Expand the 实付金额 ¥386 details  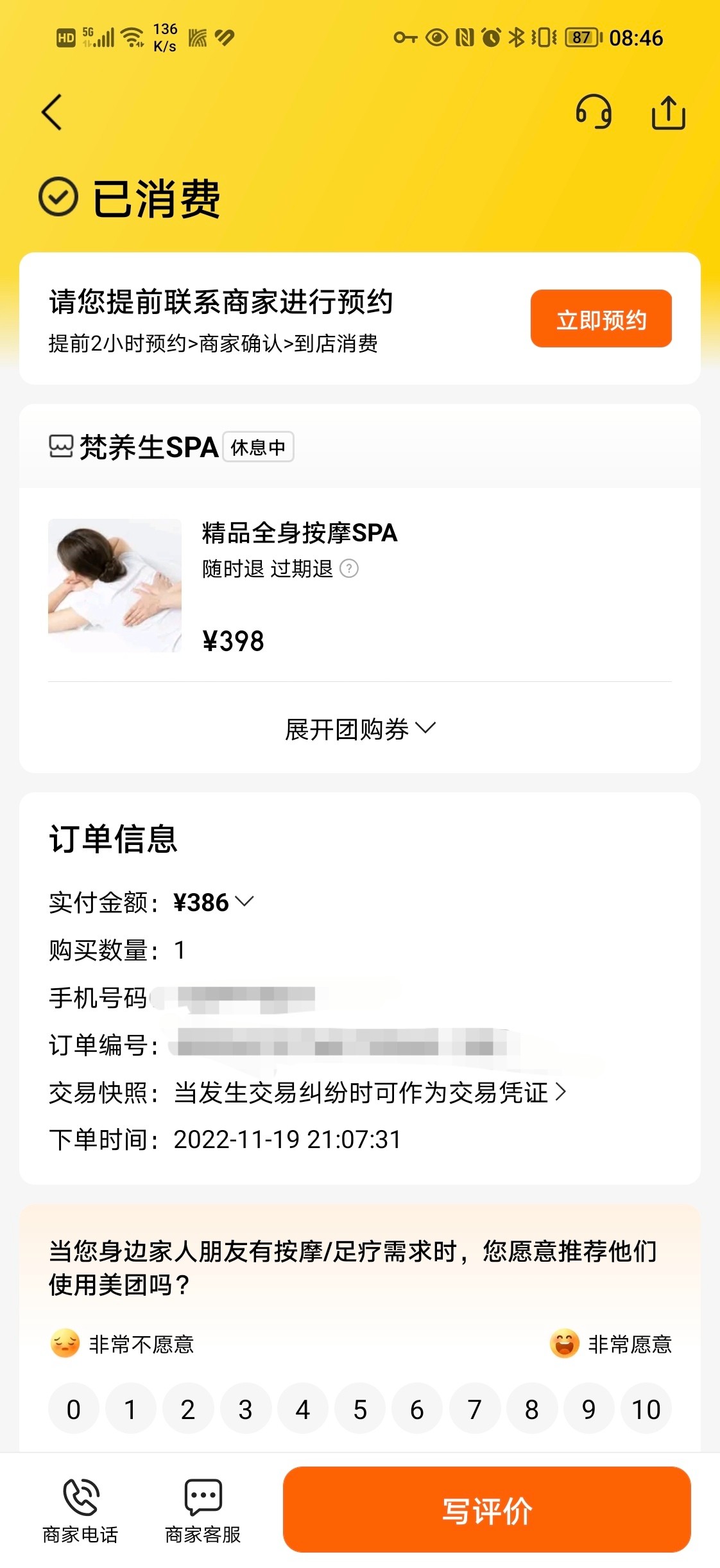(244, 902)
